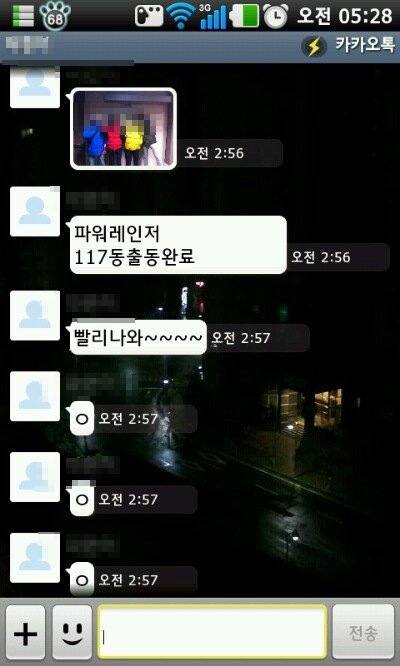Screen dimensions: 400x666
Task: Open the profile picture beside 파워레인저 message
Action: 35,211
